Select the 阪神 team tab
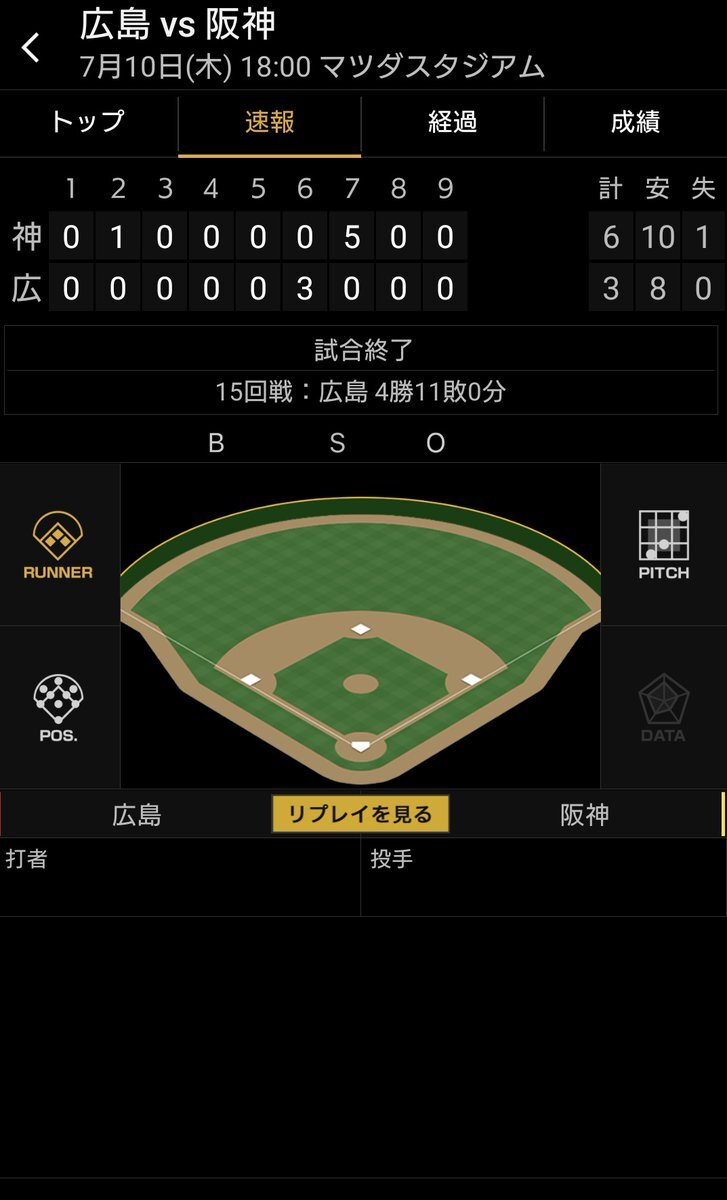 click(585, 814)
